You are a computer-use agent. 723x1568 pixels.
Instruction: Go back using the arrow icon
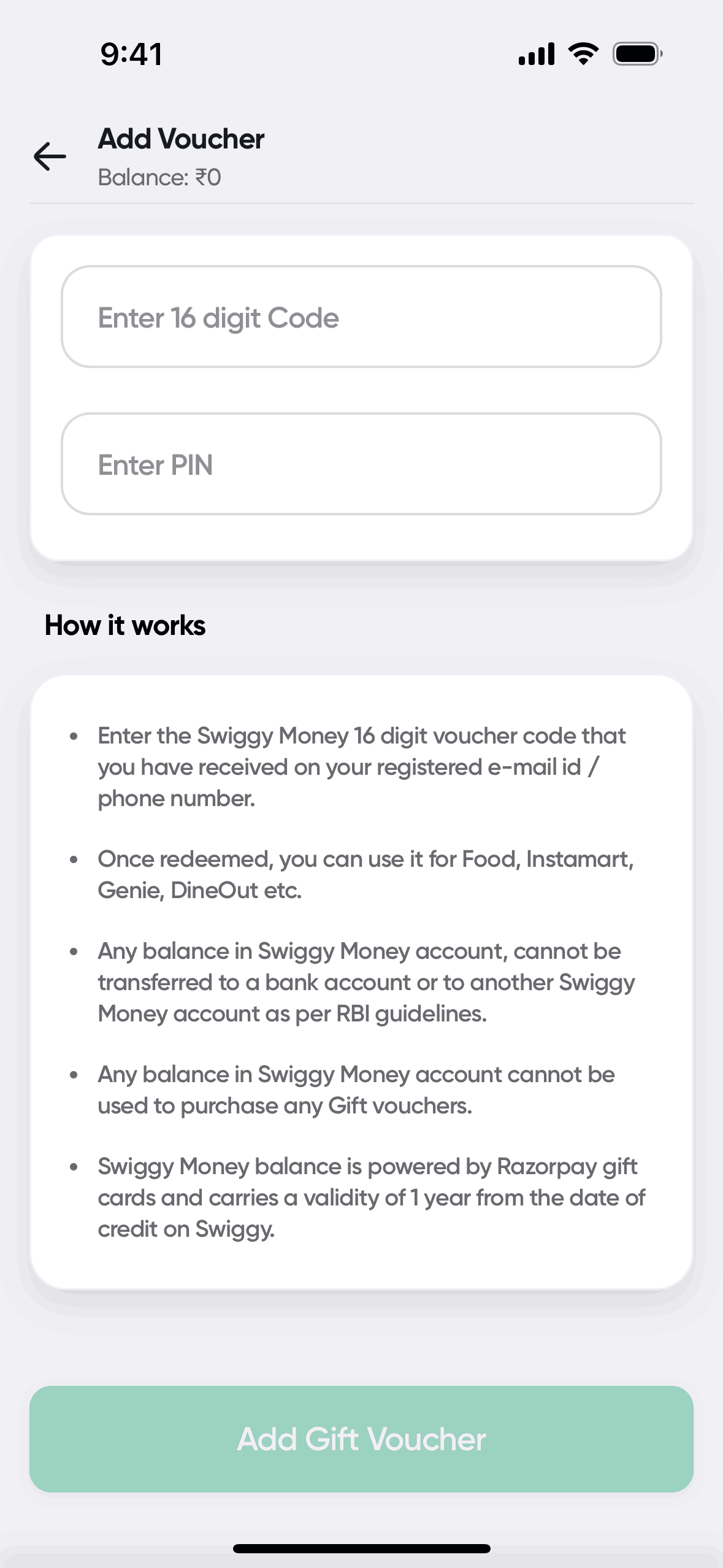tap(50, 156)
